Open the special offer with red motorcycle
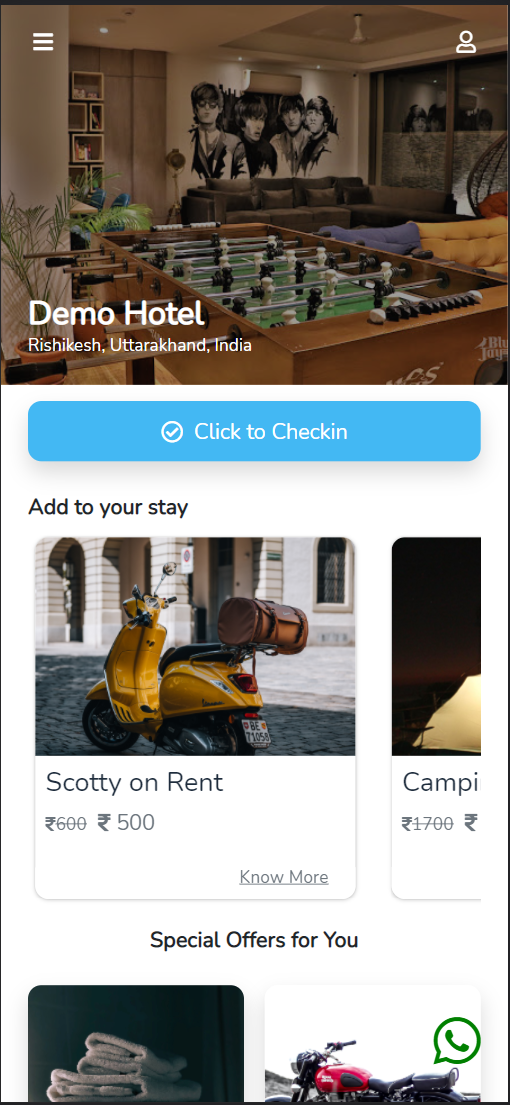The height and width of the screenshot is (1105, 510). point(373,1044)
